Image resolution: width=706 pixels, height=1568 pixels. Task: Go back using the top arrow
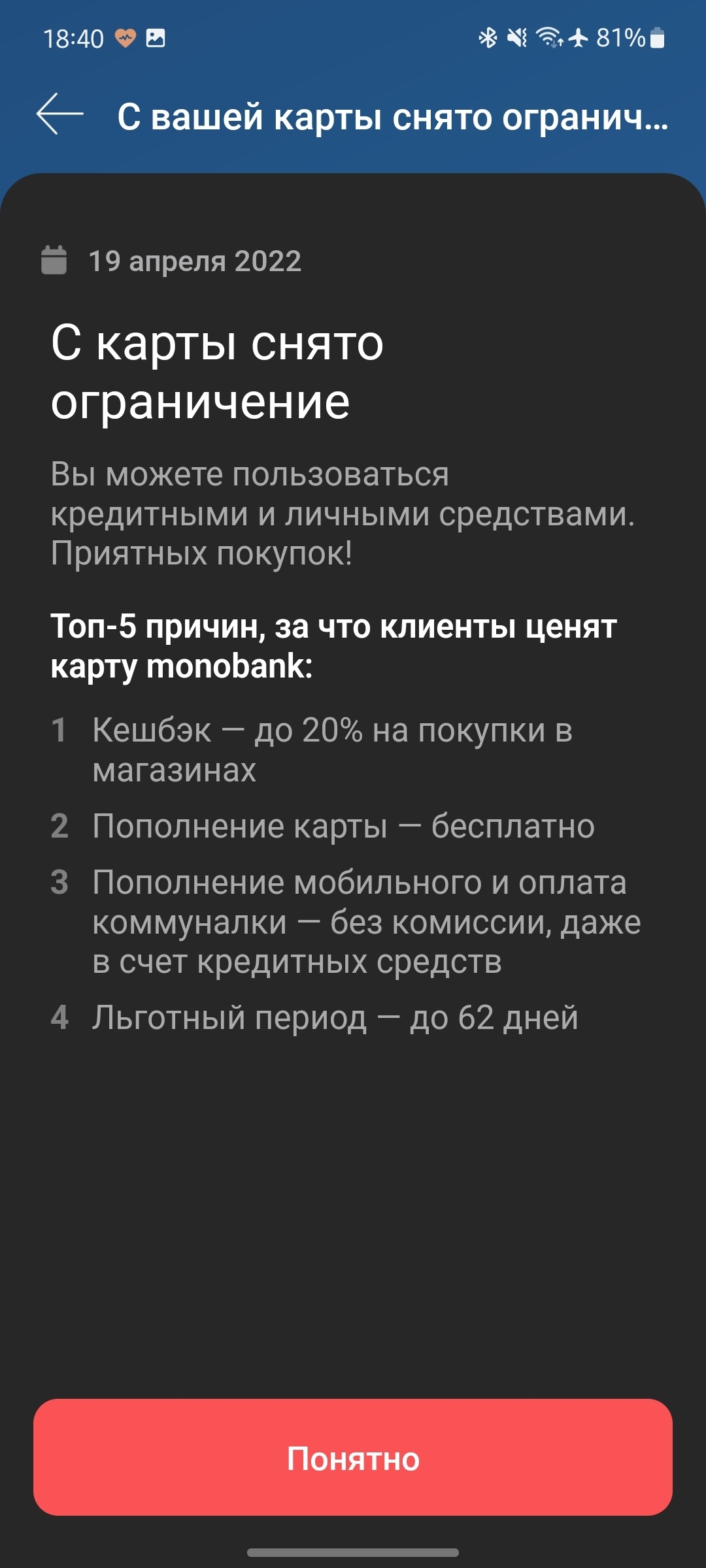59,114
